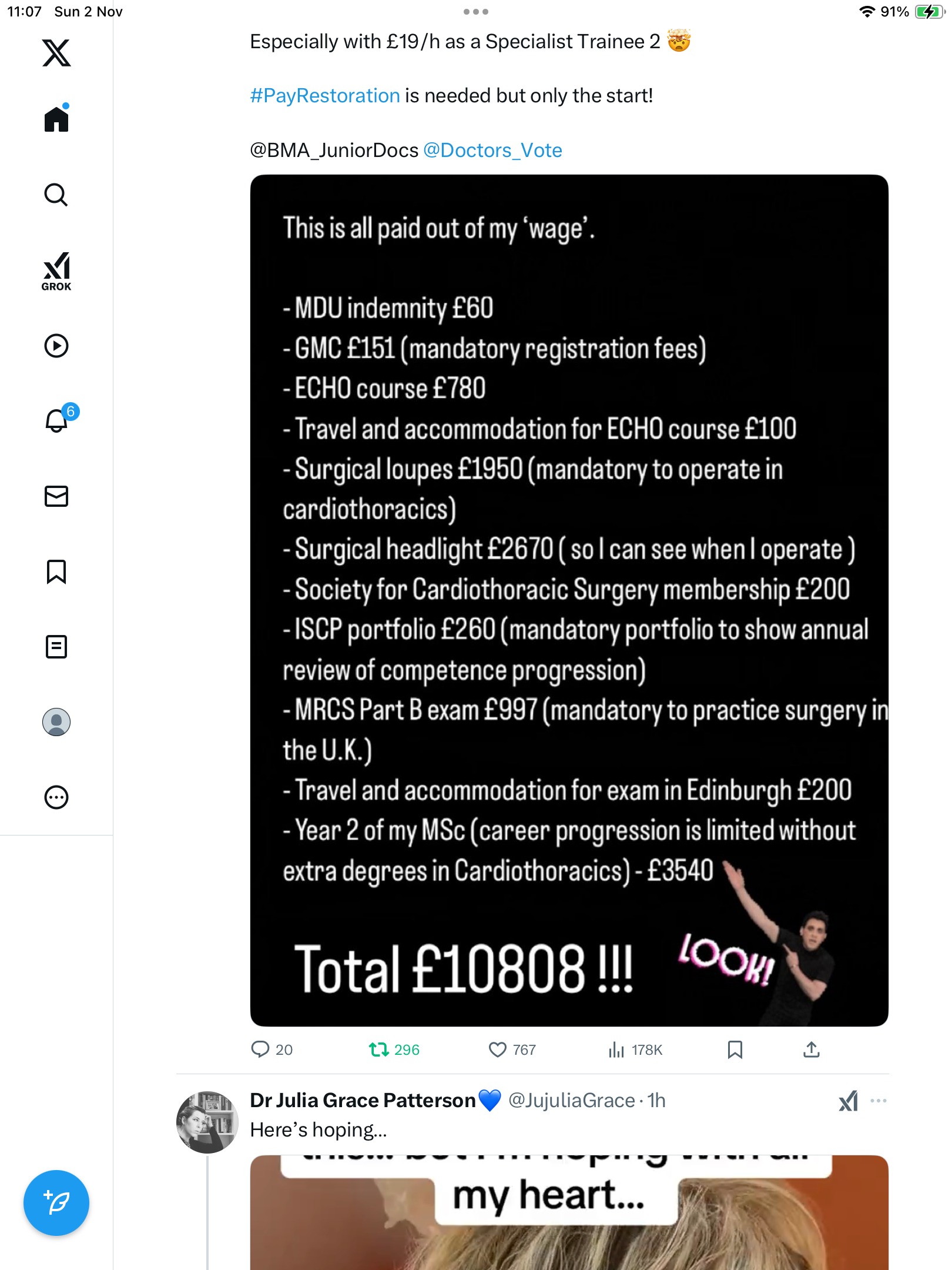Open Dr Julia Grace Patterson's profile picture

tap(207, 1122)
